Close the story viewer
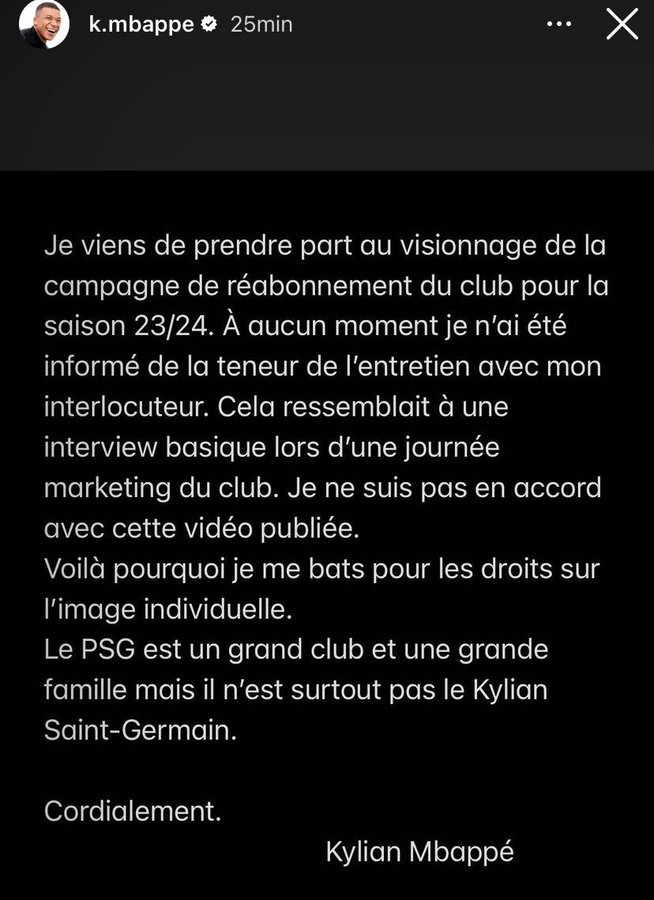Viewport: 654px width, 900px height. [x=622, y=24]
